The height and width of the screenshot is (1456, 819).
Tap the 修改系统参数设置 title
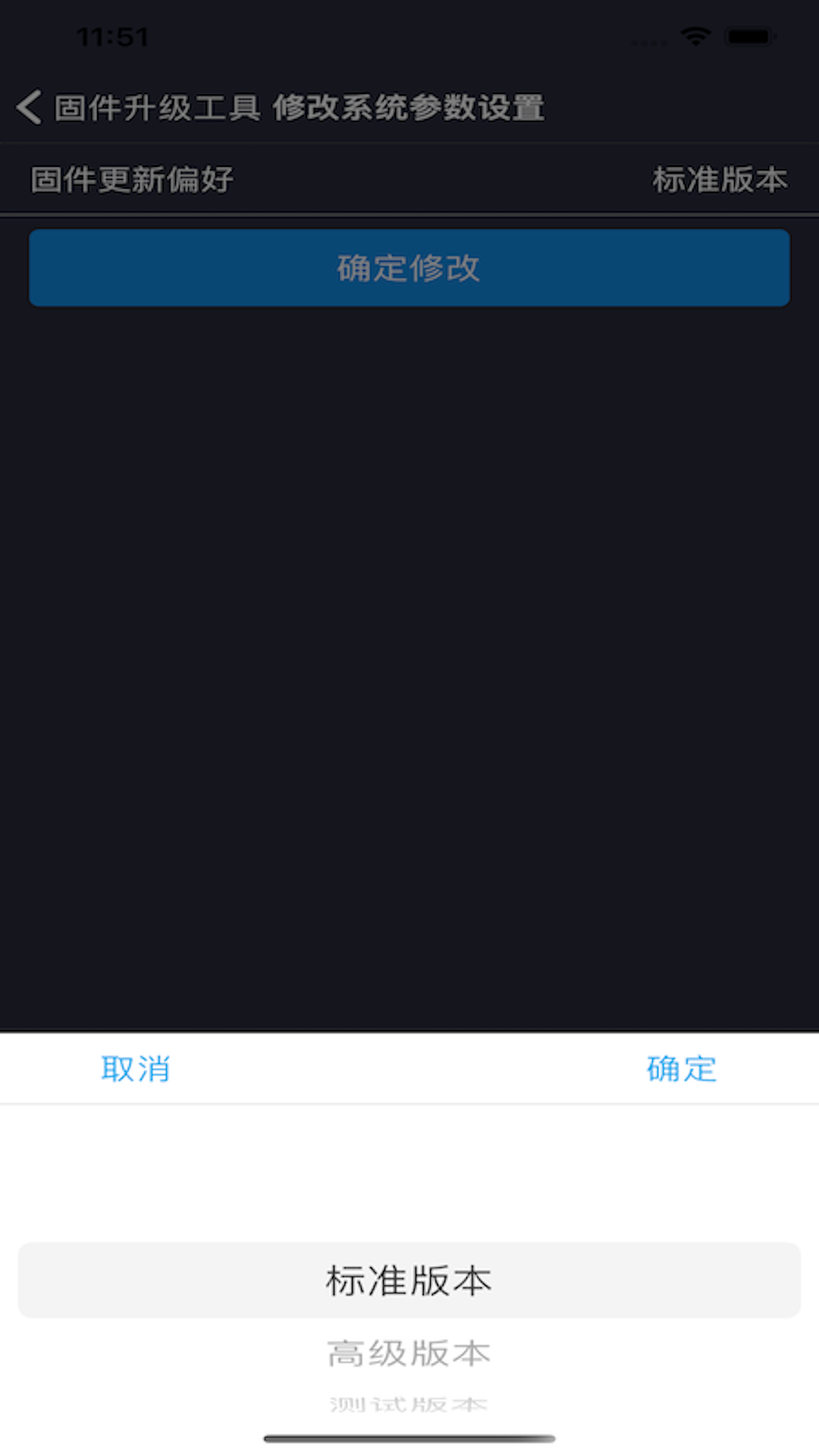coord(409,108)
